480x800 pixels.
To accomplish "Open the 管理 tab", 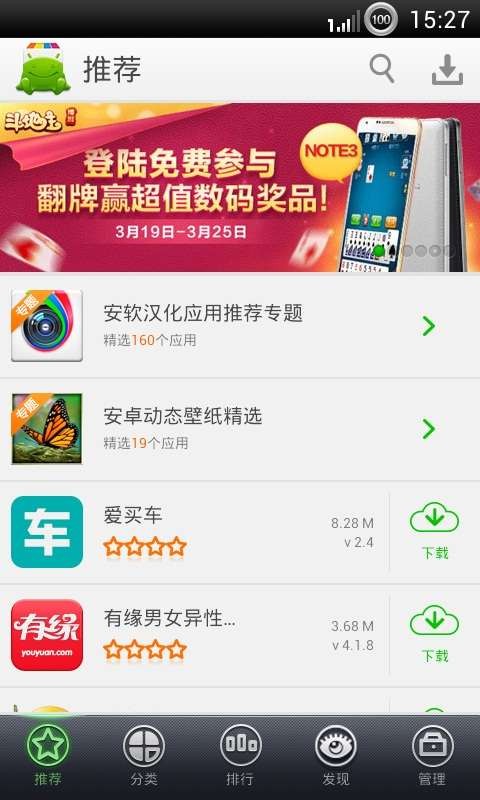I will point(432,756).
